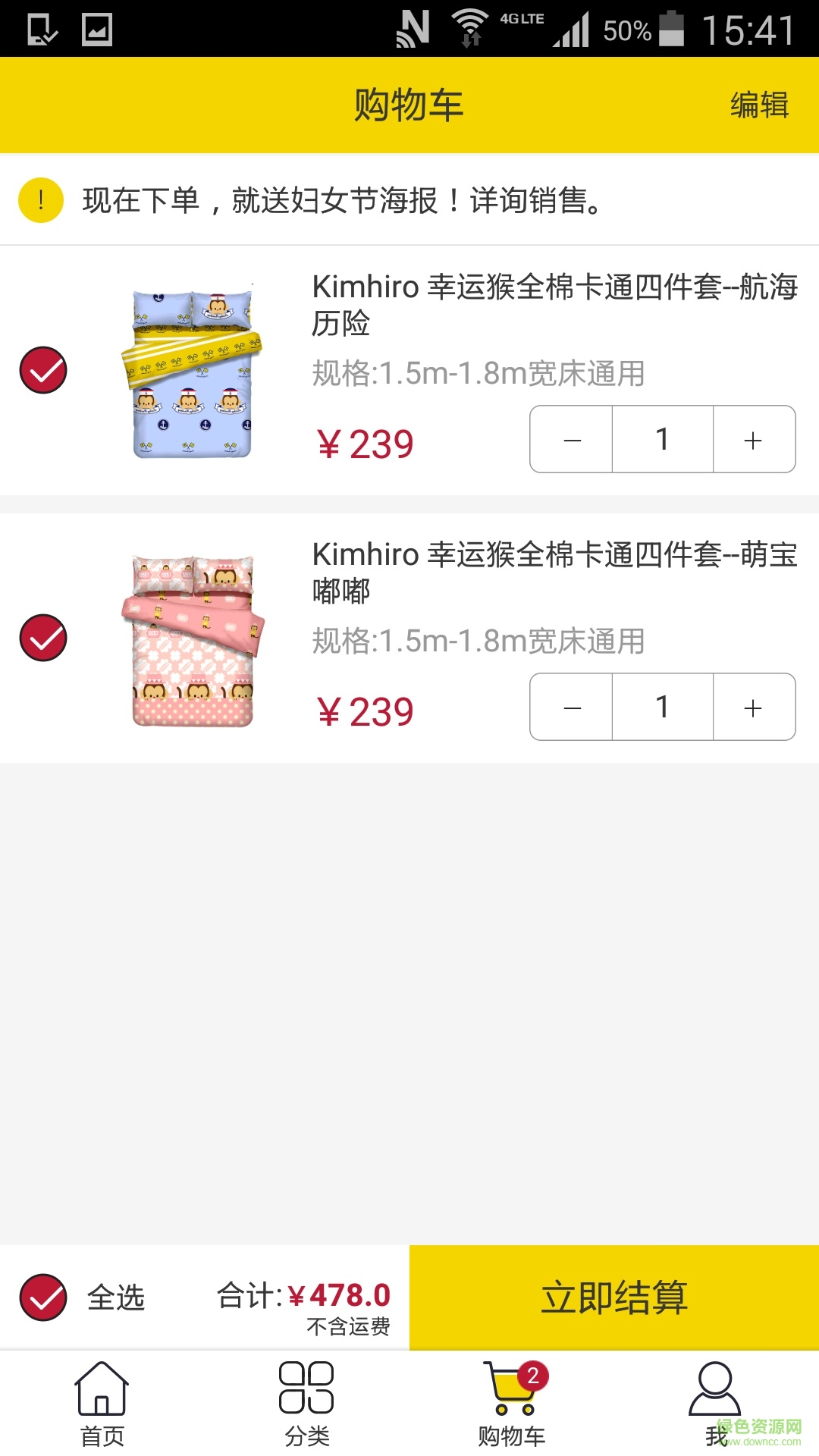Uncheck the 萌宝嘟嘟 bedding set selection
The width and height of the screenshot is (819, 1456).
[43, 637]
